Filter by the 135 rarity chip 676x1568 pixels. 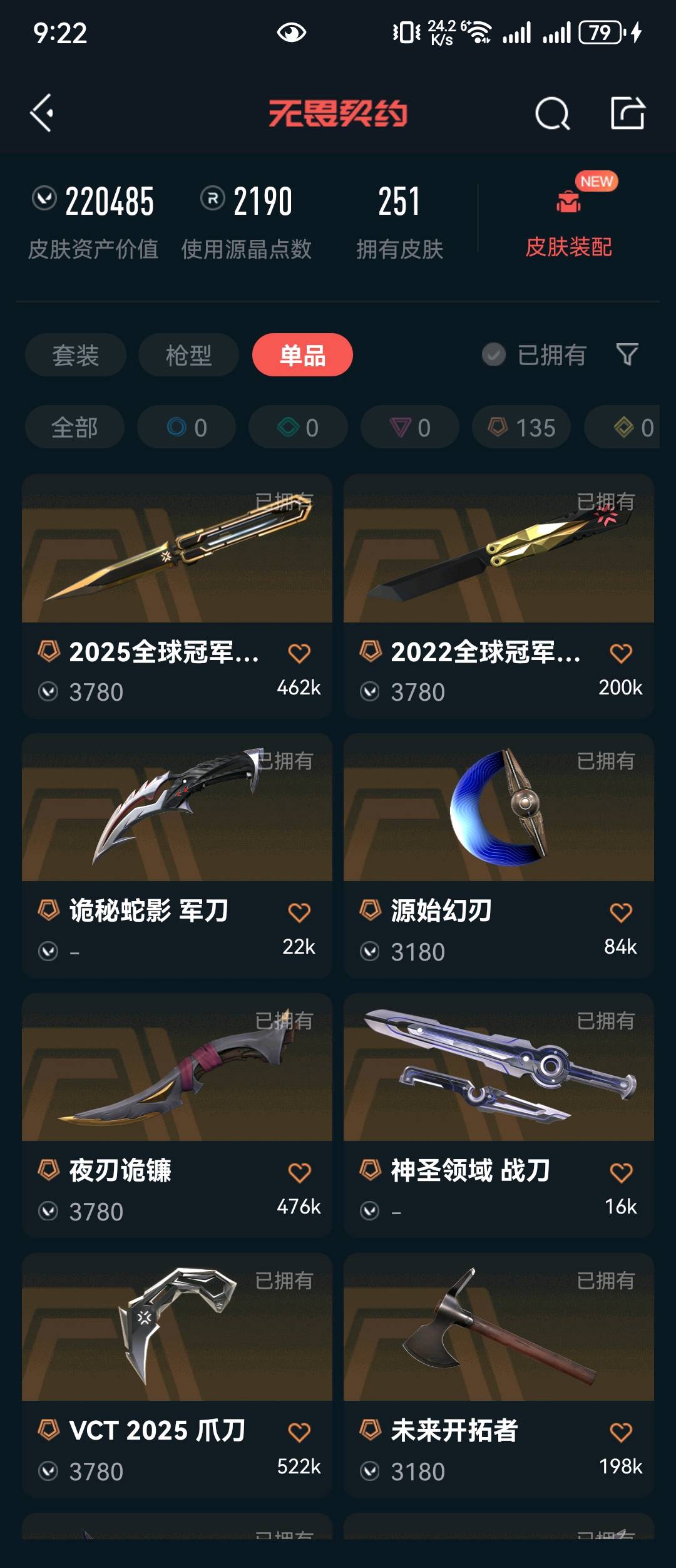(x=521, y=427)
